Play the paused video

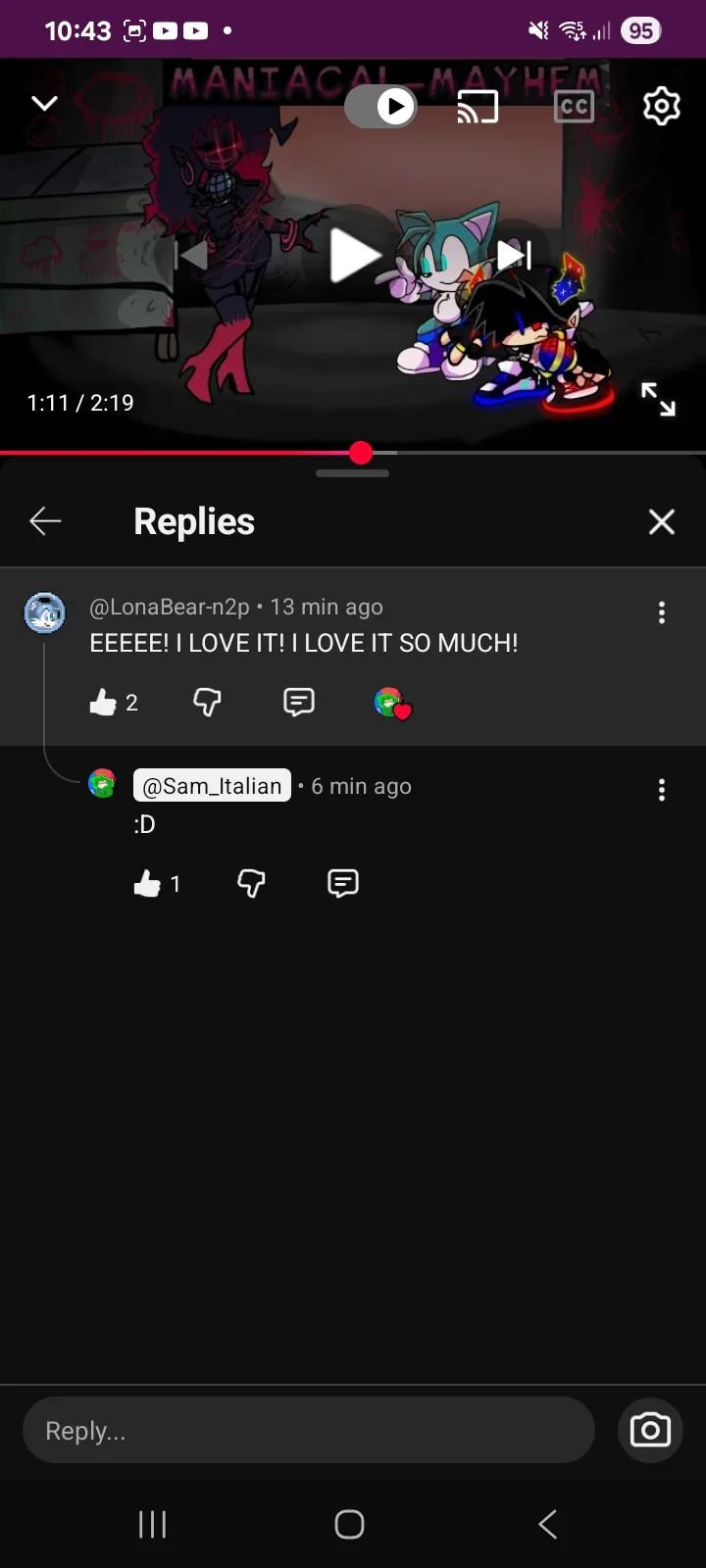[x=353, y=256]
